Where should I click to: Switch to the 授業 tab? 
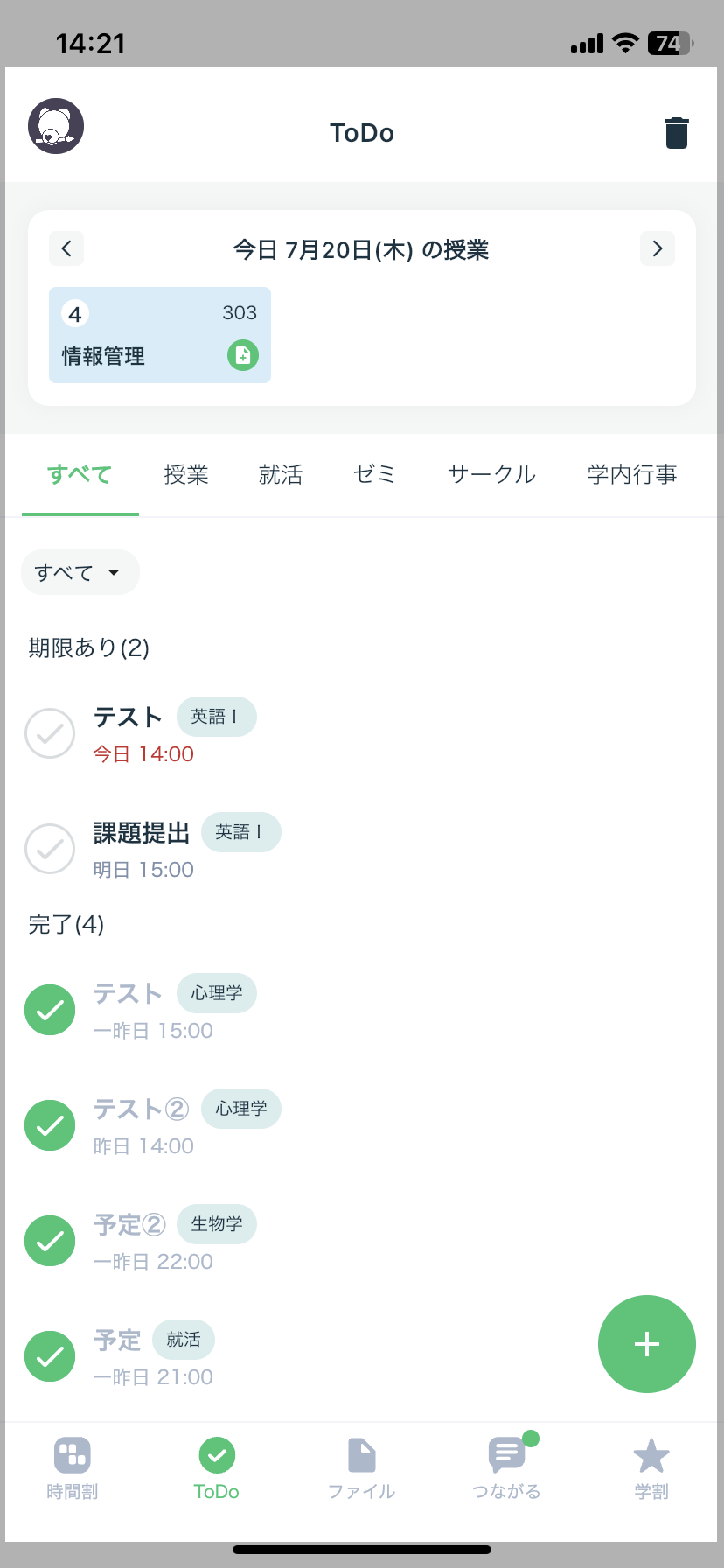point(186,474)
